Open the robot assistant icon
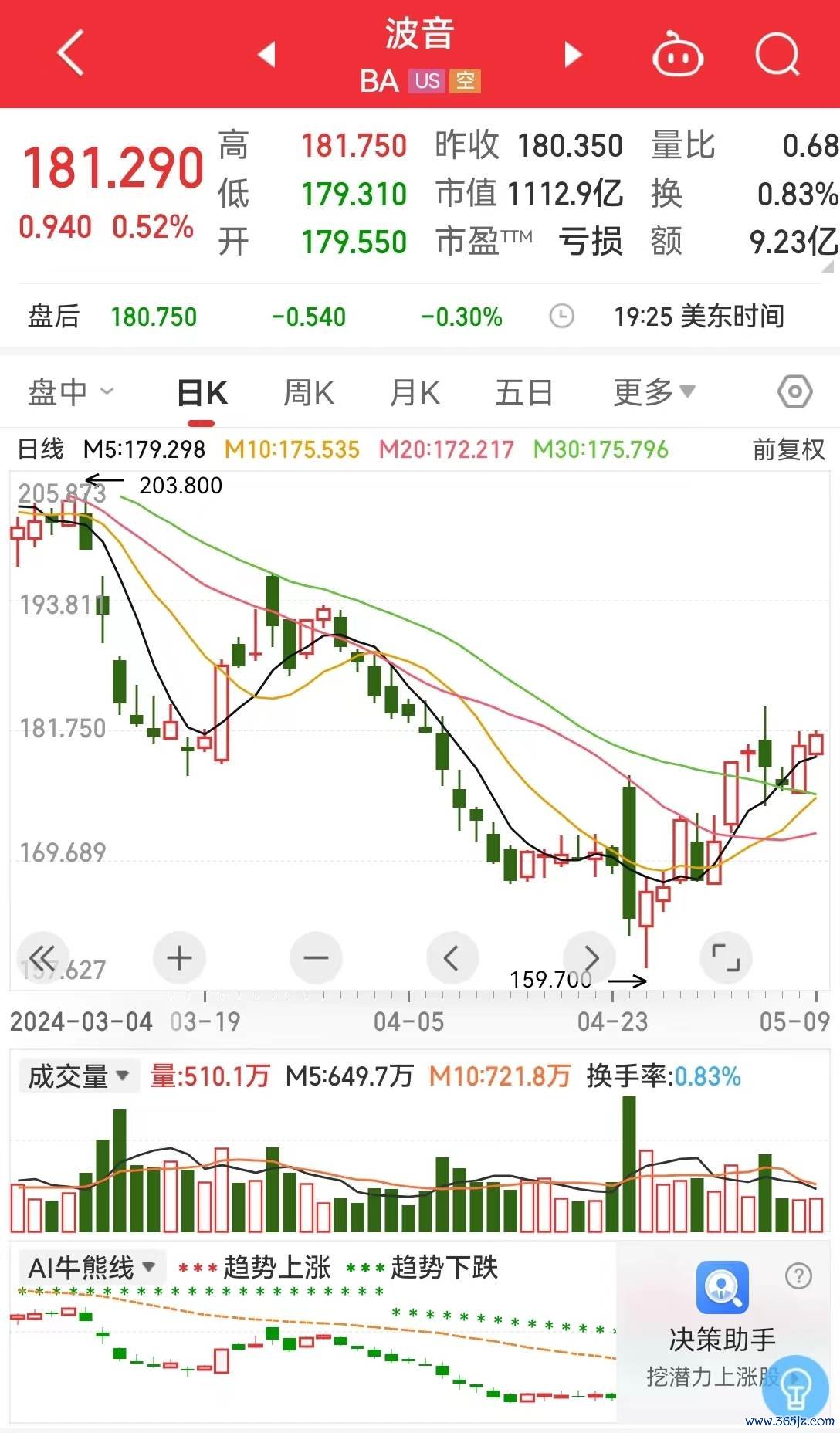This screenshot has width=840, height=1433. point(678,56)
